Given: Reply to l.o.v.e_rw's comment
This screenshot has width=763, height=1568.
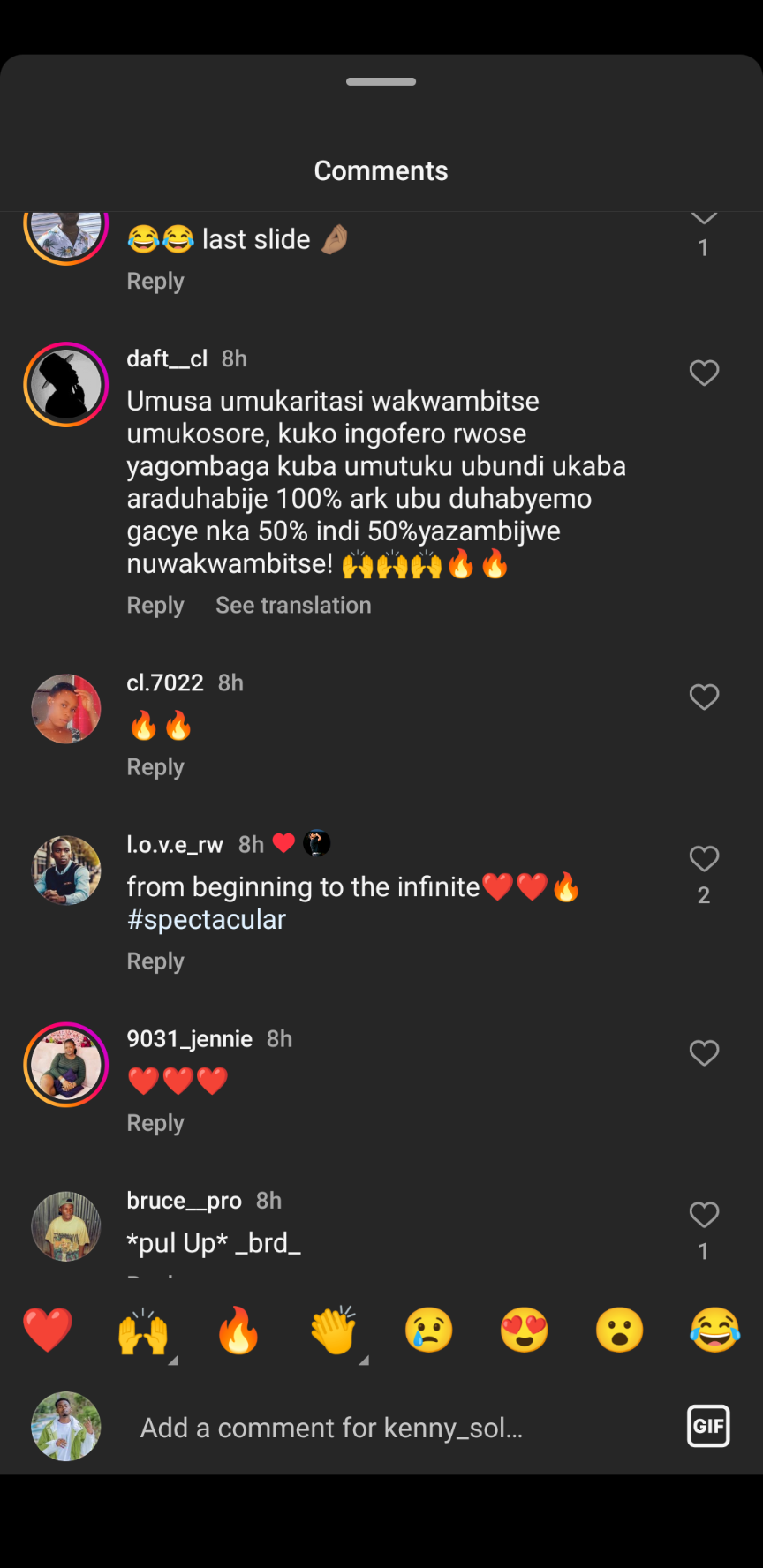Looking at the screenshot, I should [x=155, y=961].
